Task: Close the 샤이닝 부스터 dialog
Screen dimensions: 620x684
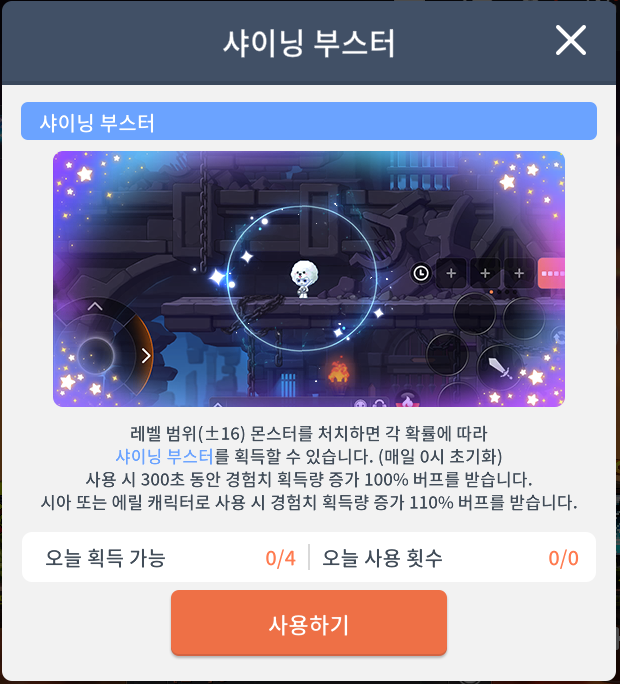Action: tap(571, 41)
